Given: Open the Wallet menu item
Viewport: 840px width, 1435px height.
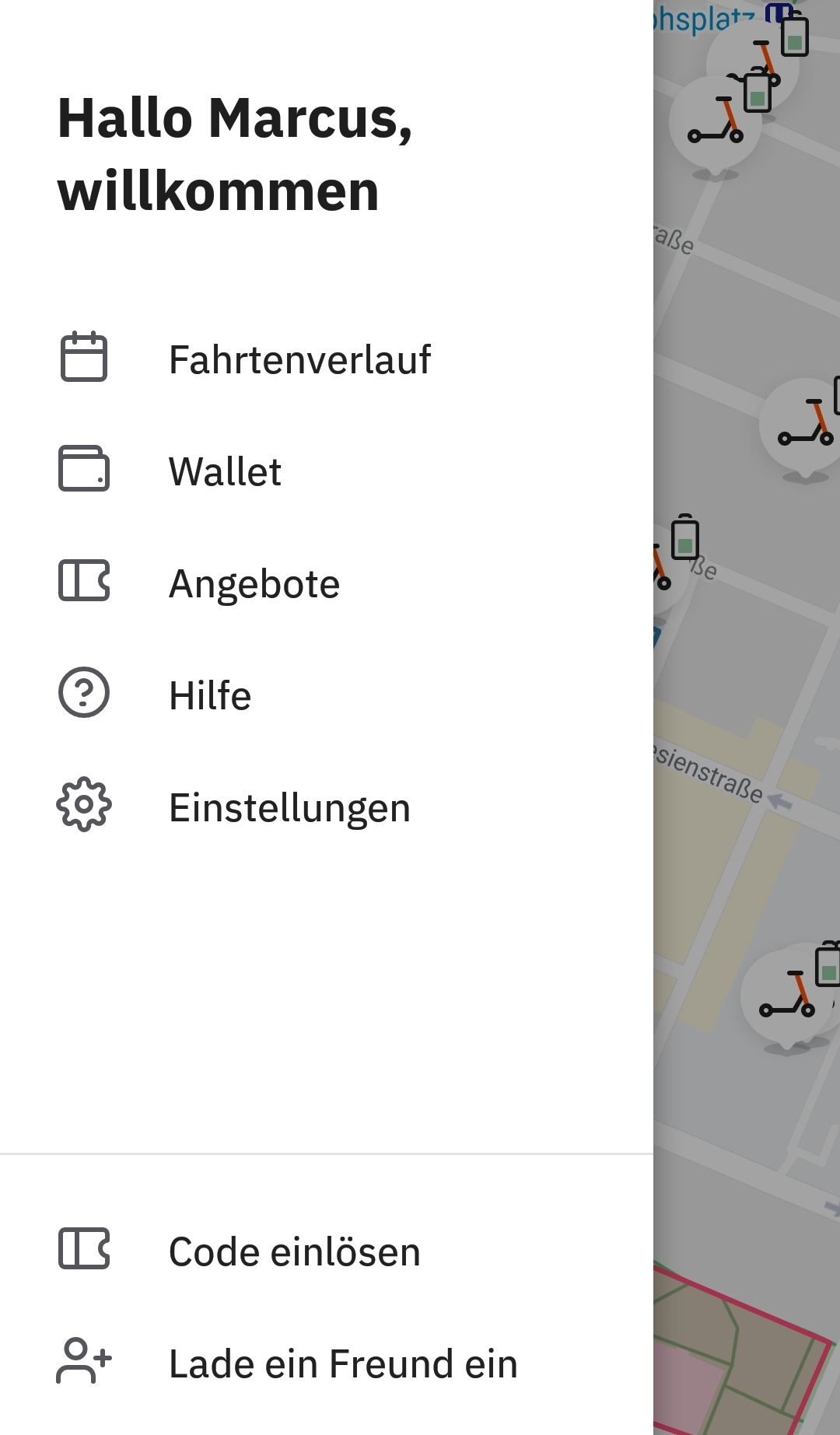Looking at the screenshot, I should point(225,471).
